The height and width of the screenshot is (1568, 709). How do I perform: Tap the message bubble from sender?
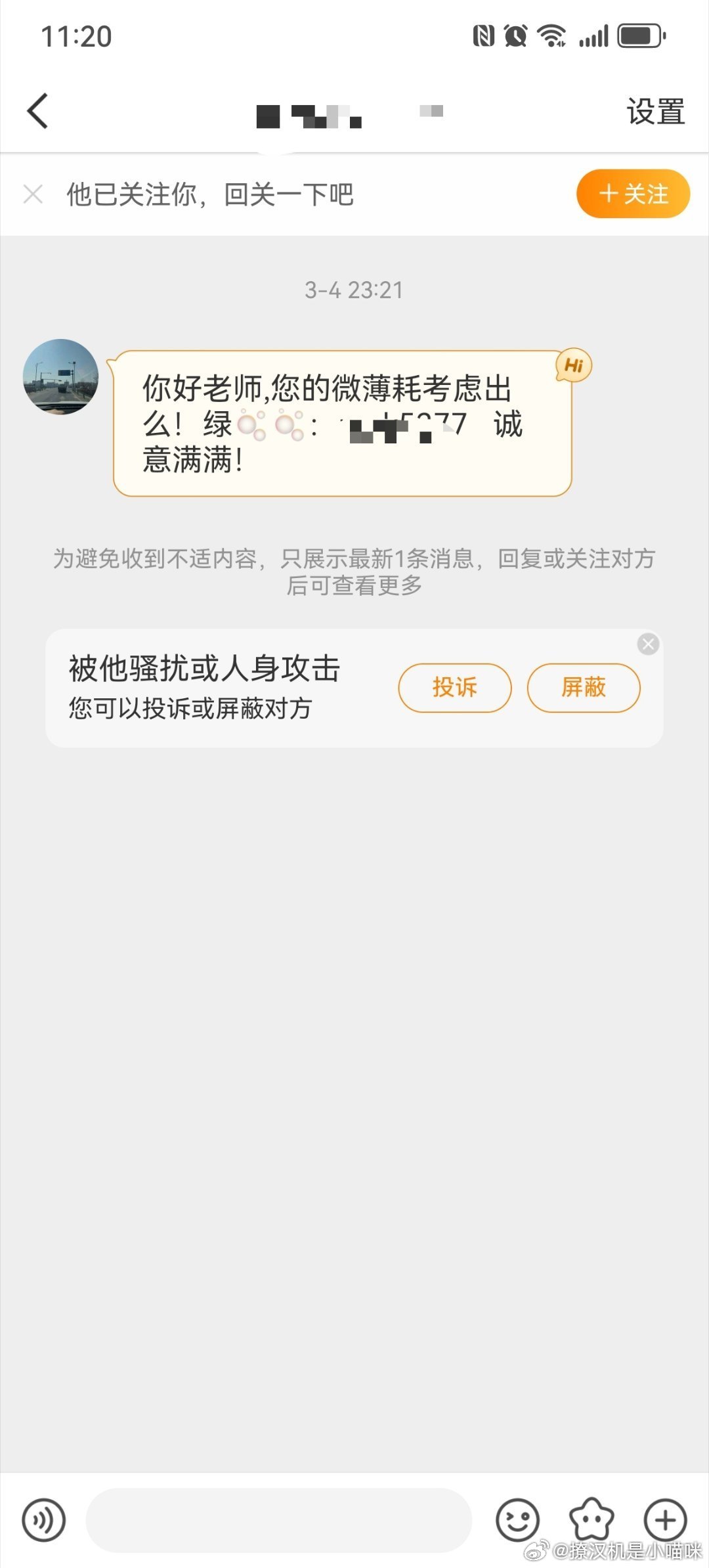pyautogui.click(x=341, y=424)
